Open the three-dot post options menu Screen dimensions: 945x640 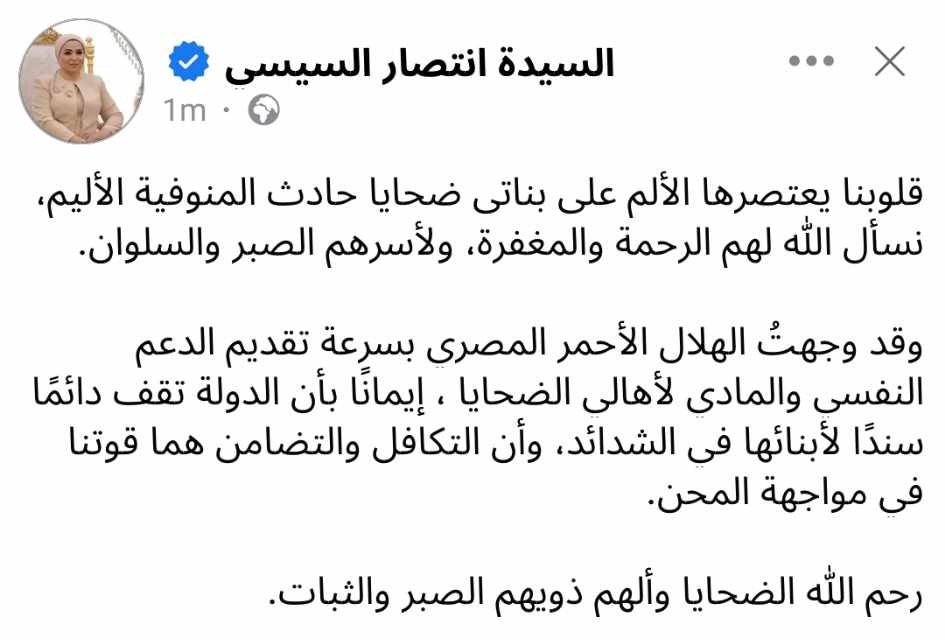(x=811, y=62)
